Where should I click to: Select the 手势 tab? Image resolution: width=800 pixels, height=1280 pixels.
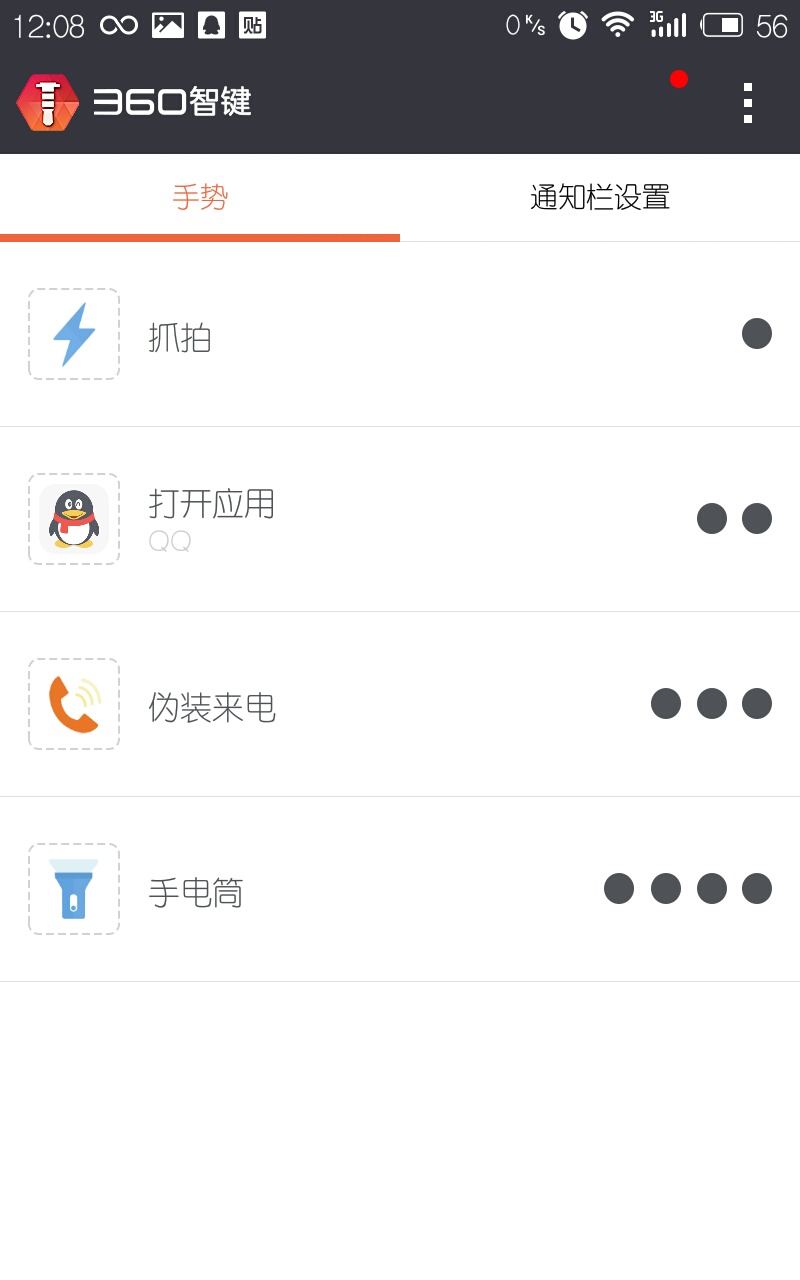[200, 198]
